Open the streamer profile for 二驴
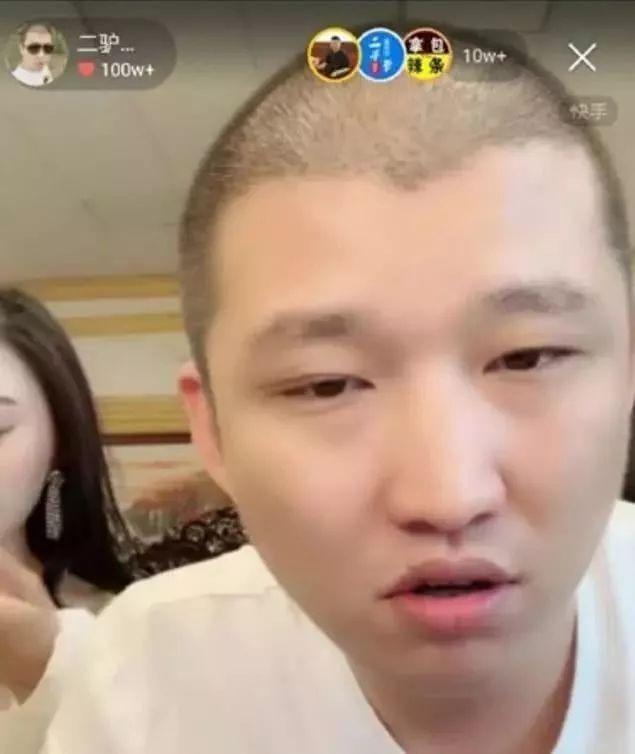This screenshot has width=635, height=754. coord(37,54)
